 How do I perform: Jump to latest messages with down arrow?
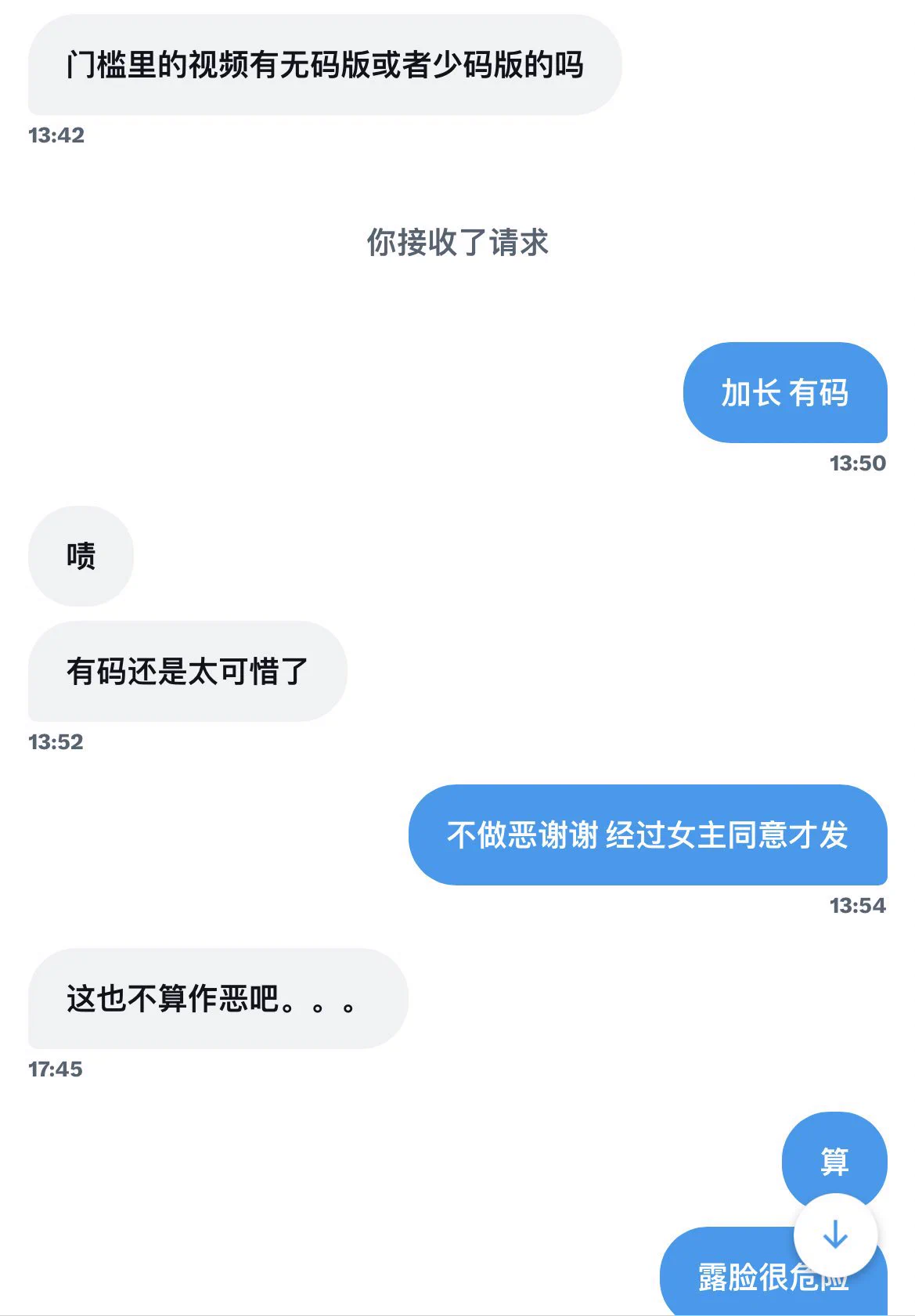[x=835, y=1235]
